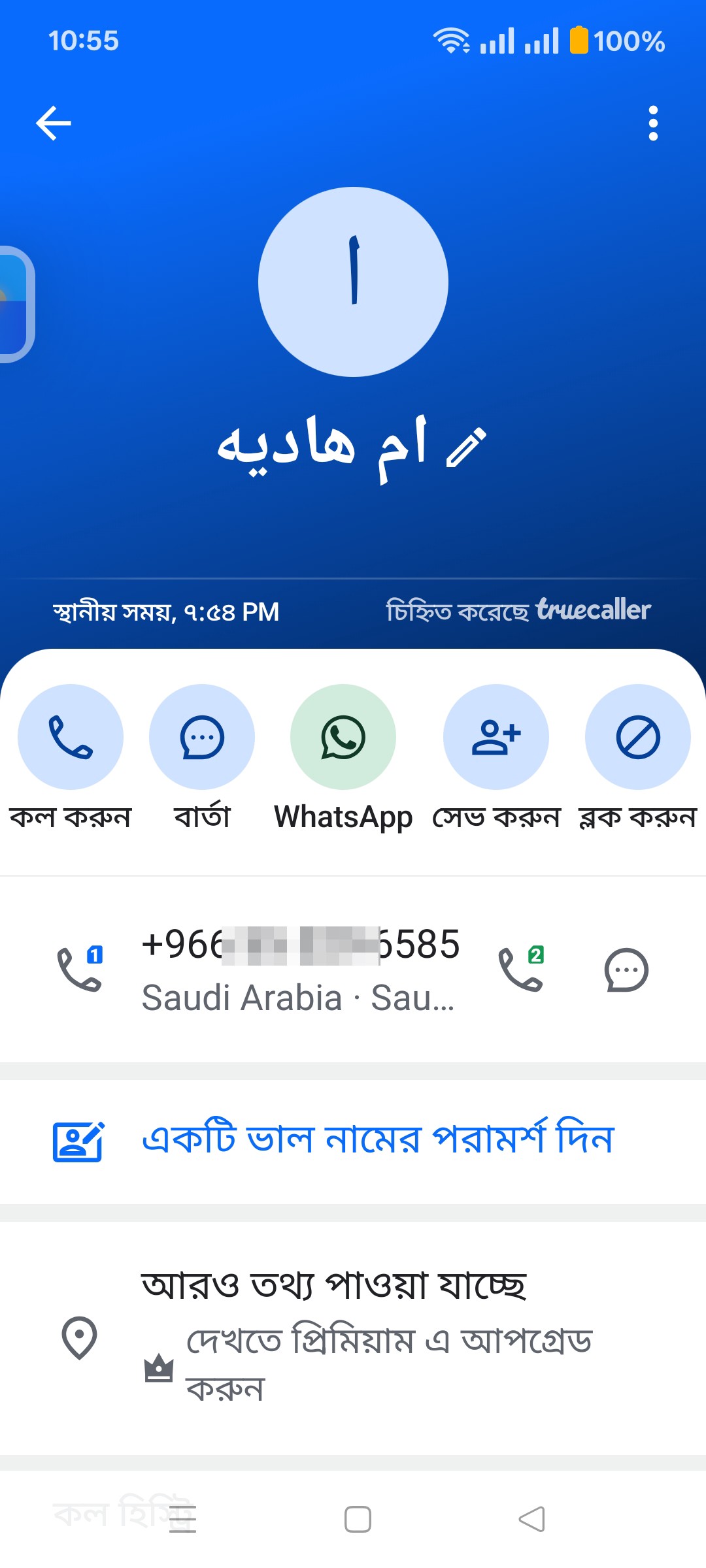
Task: Open একটি ভাল নামের পরামর্শ দিন
Action: pyautogui.click(x=353, y=1141)
